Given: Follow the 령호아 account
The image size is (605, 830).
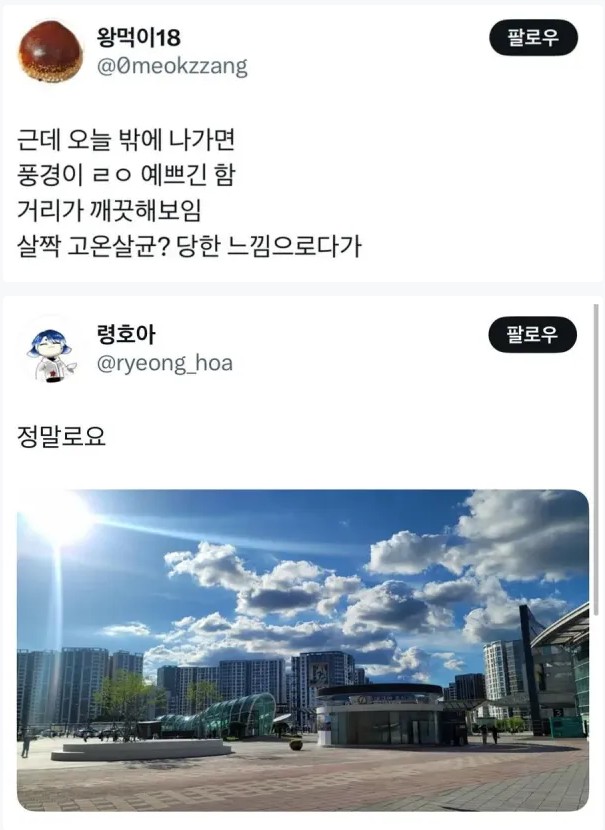Looking at the screenshot, I should point(533,334).
